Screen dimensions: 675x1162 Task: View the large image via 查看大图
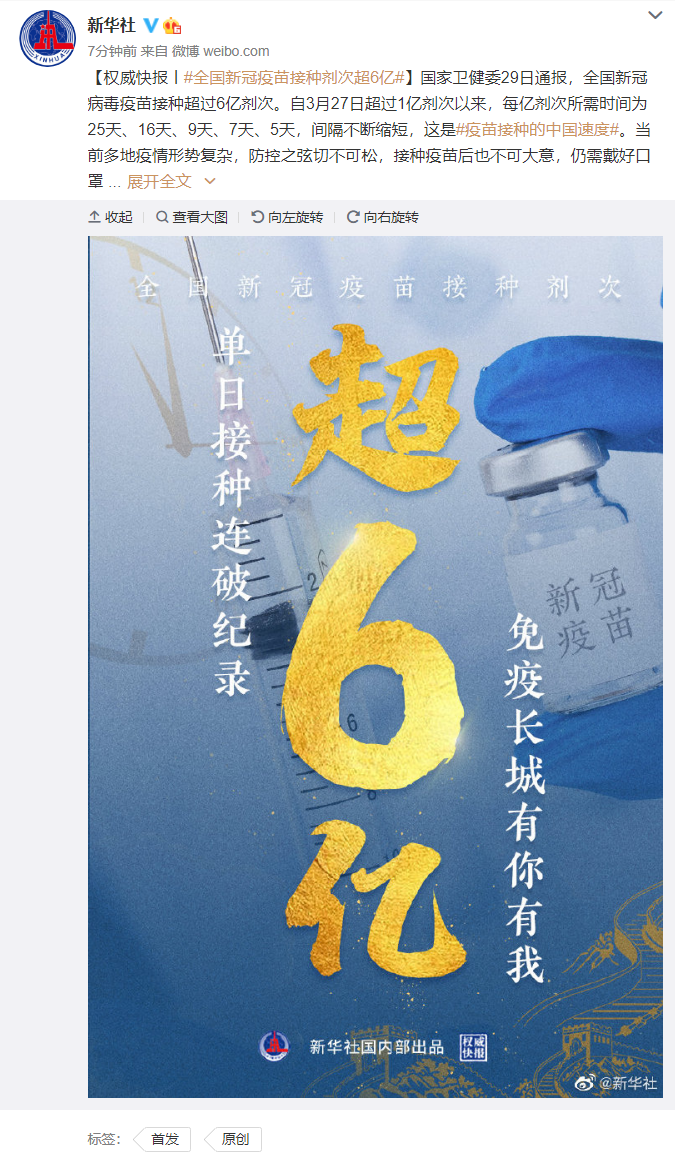pos(192,217)
